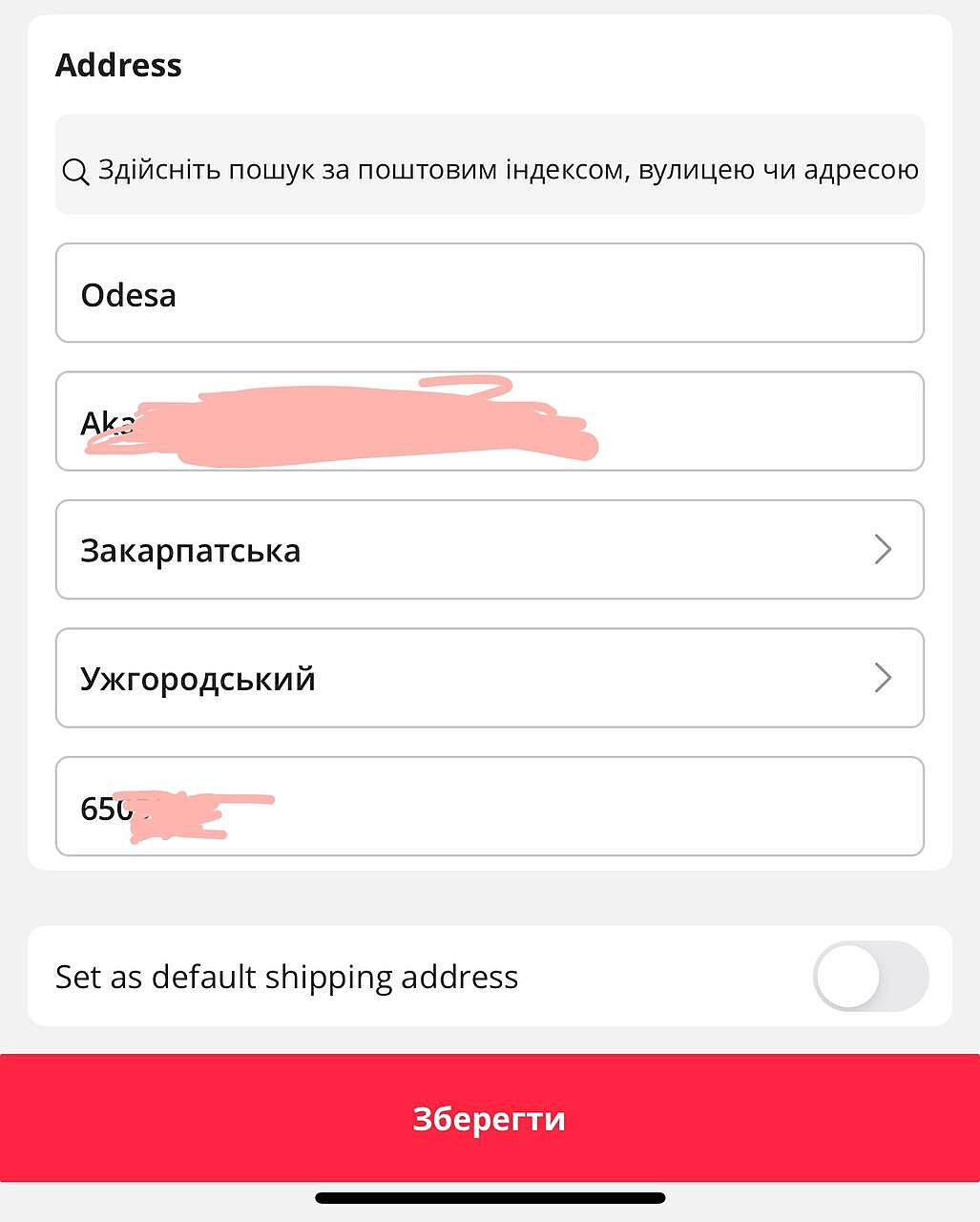
Task: Save address with Зберегти button
Action: (490, 1118)
